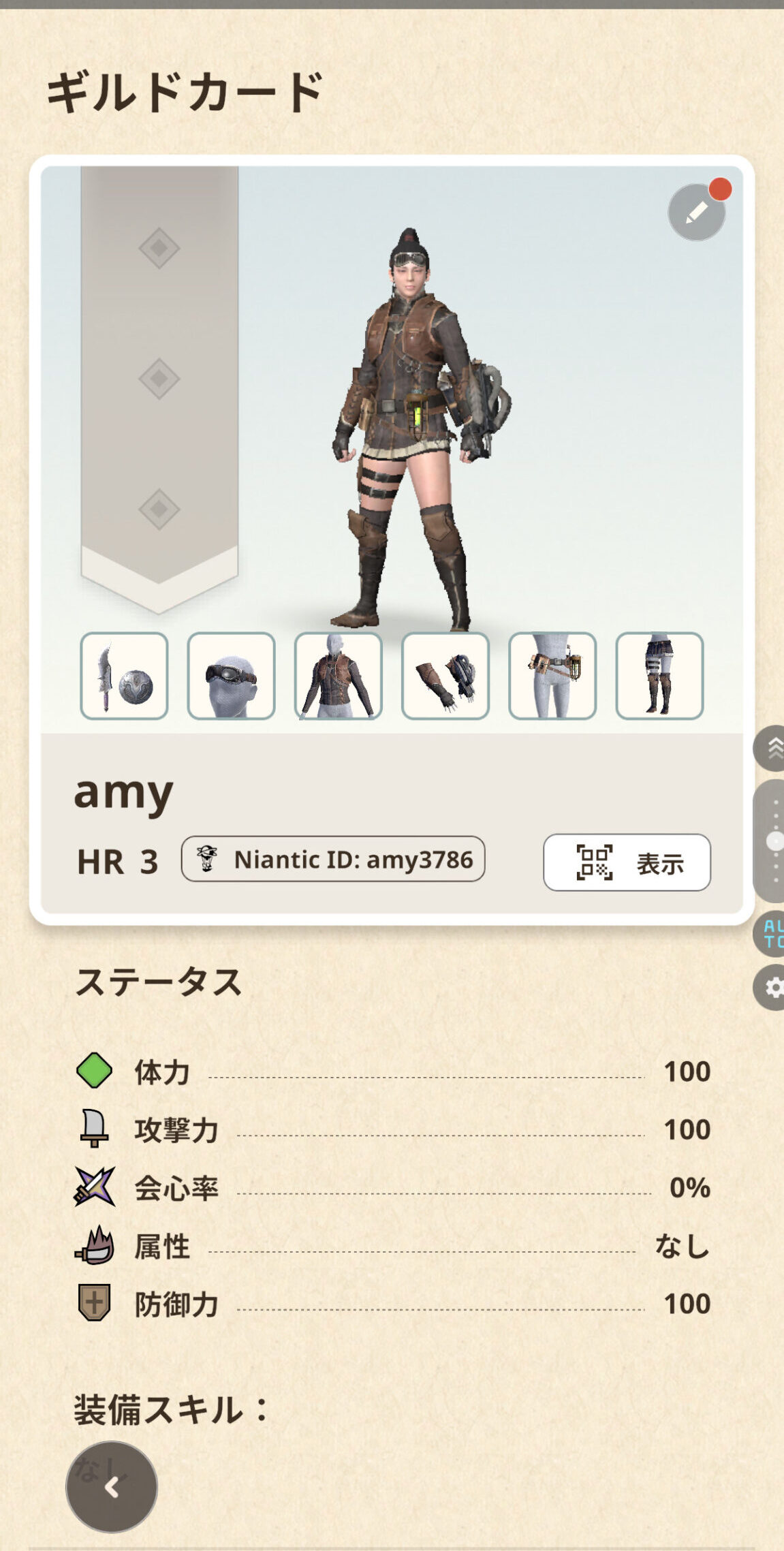This screenshot has height=1551, width=784.
Task: Open the weapon equipment slot
Action: [x=124, y=676]
